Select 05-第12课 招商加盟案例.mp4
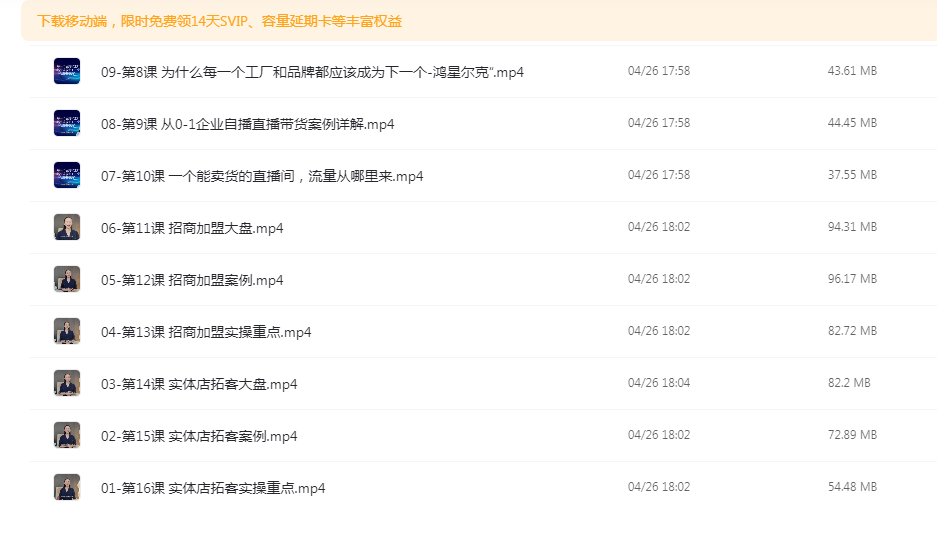Viewport: 937px width, 552px height. pyautogui.click(x=192, y=280)
